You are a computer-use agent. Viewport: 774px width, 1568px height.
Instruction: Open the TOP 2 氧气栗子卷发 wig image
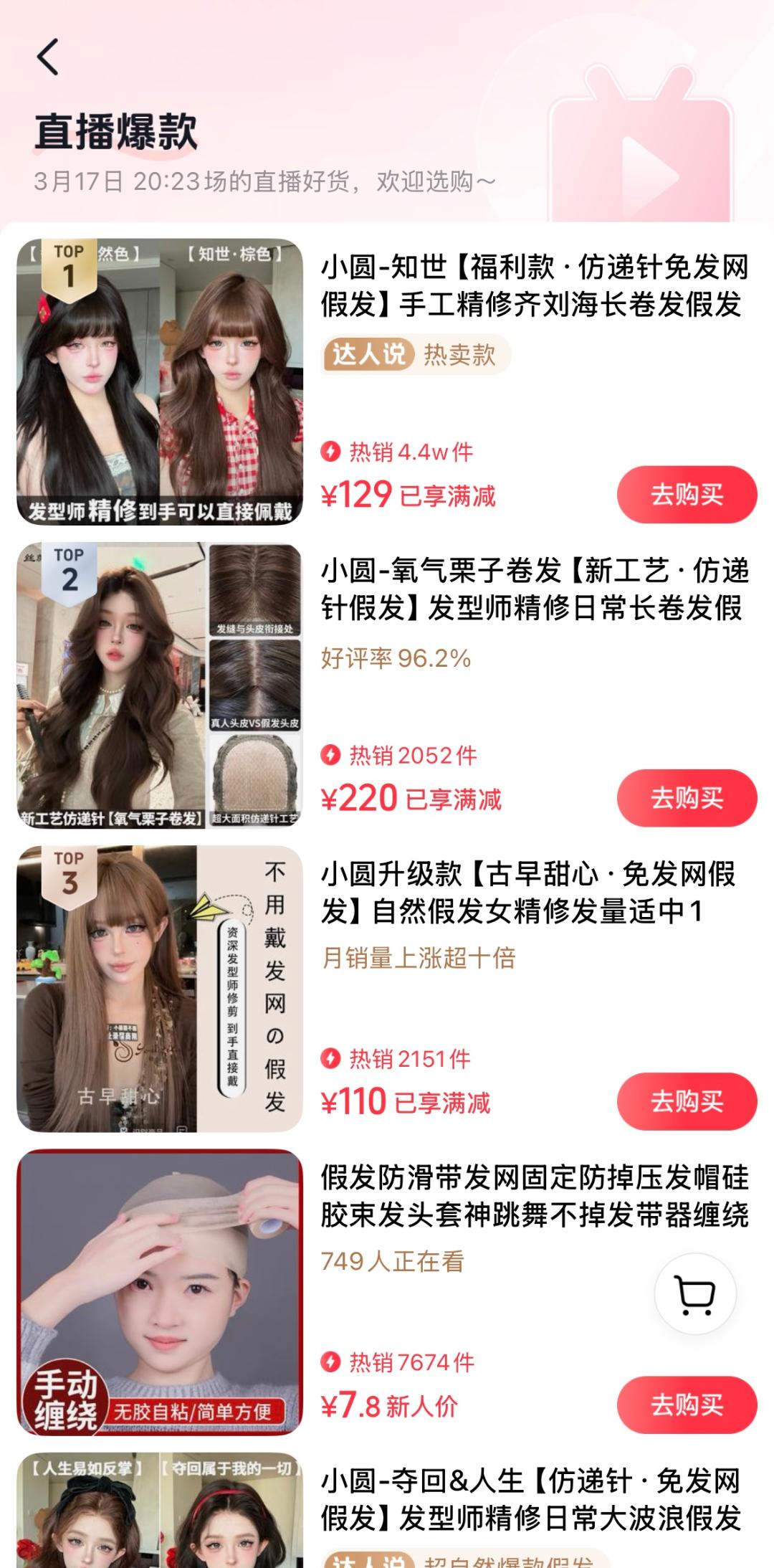coord(160,685)
